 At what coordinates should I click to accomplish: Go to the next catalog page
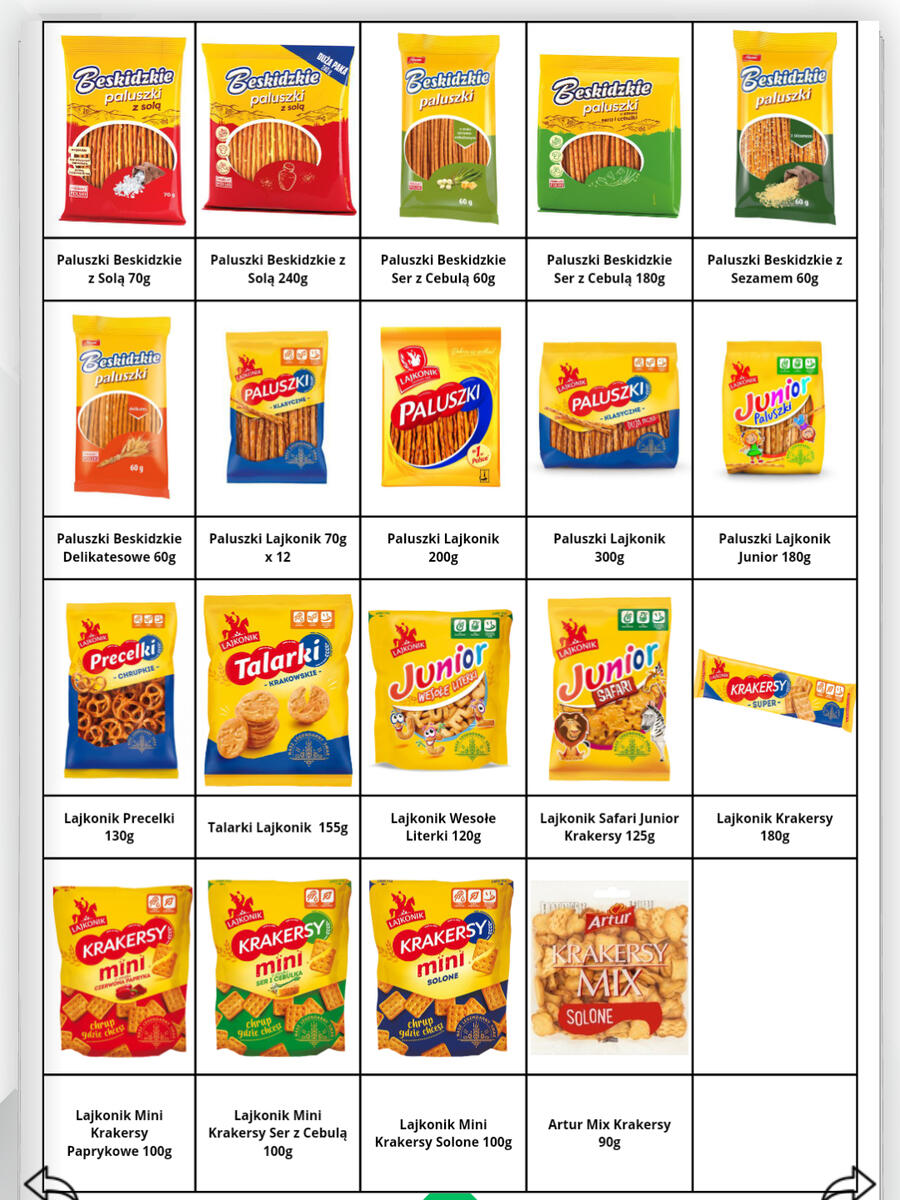coord(851,1184)
